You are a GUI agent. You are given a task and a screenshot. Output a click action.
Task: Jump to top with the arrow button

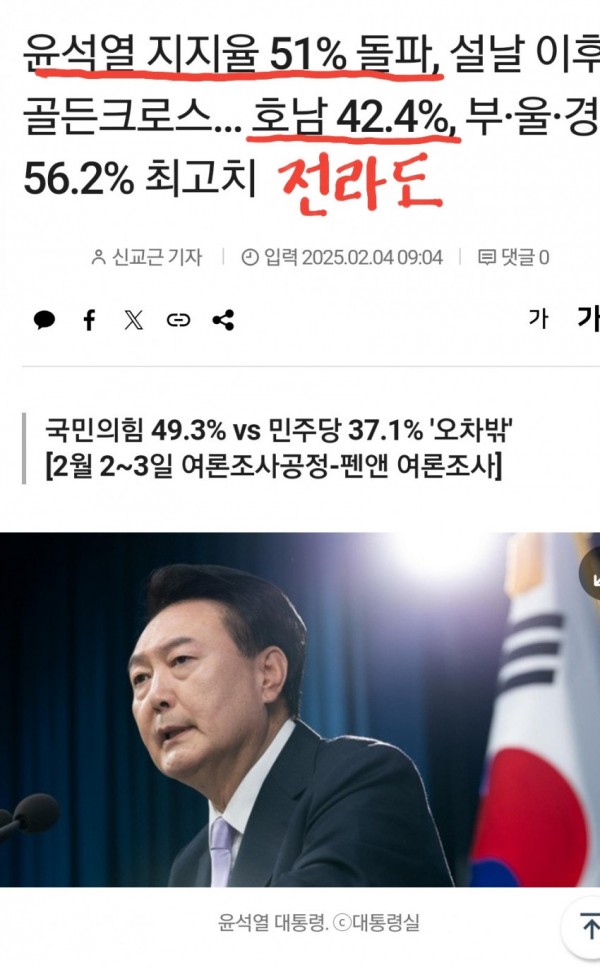point(583,925)
